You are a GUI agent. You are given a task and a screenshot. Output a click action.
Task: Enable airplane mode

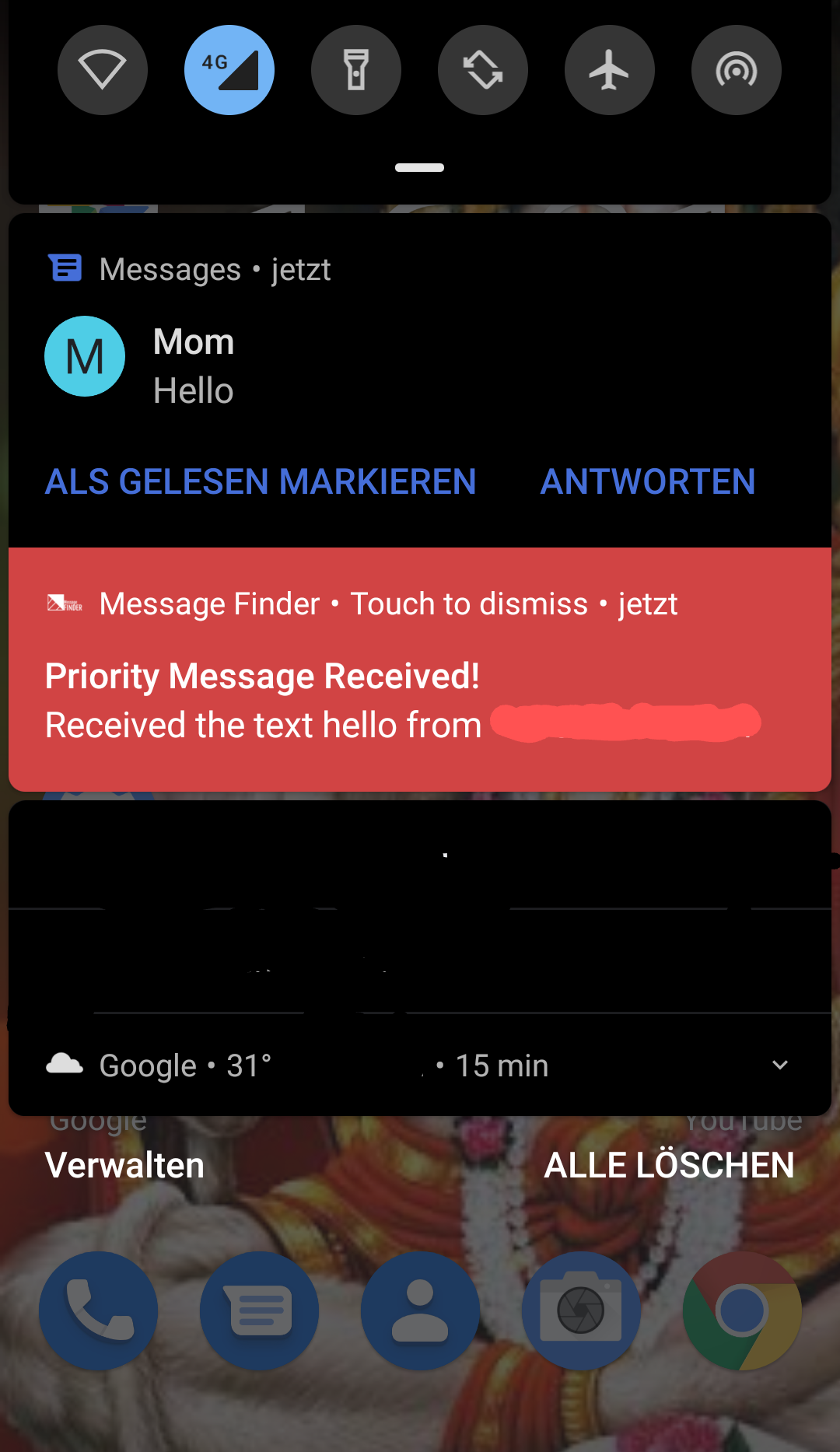[x=610, y=70]
